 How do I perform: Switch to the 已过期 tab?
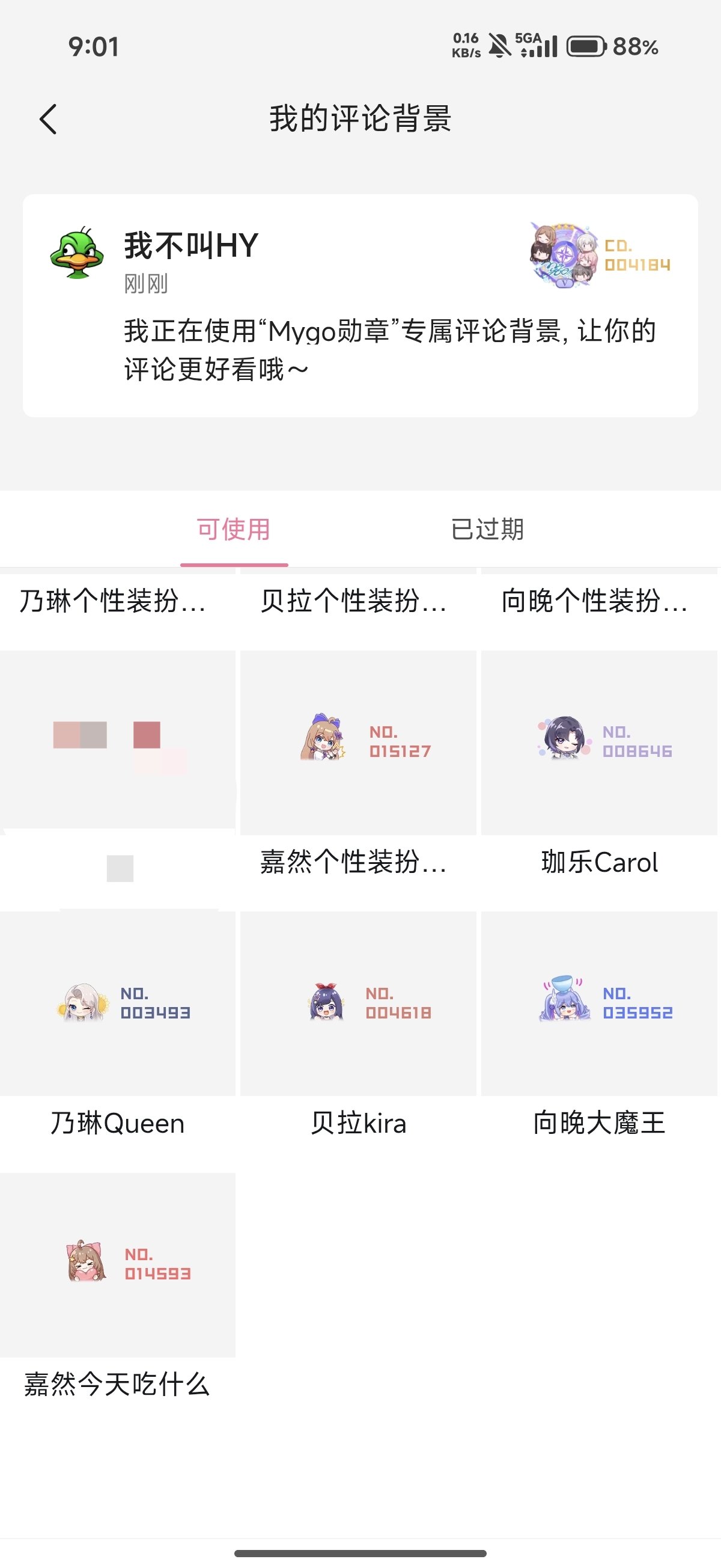(487, 529)
